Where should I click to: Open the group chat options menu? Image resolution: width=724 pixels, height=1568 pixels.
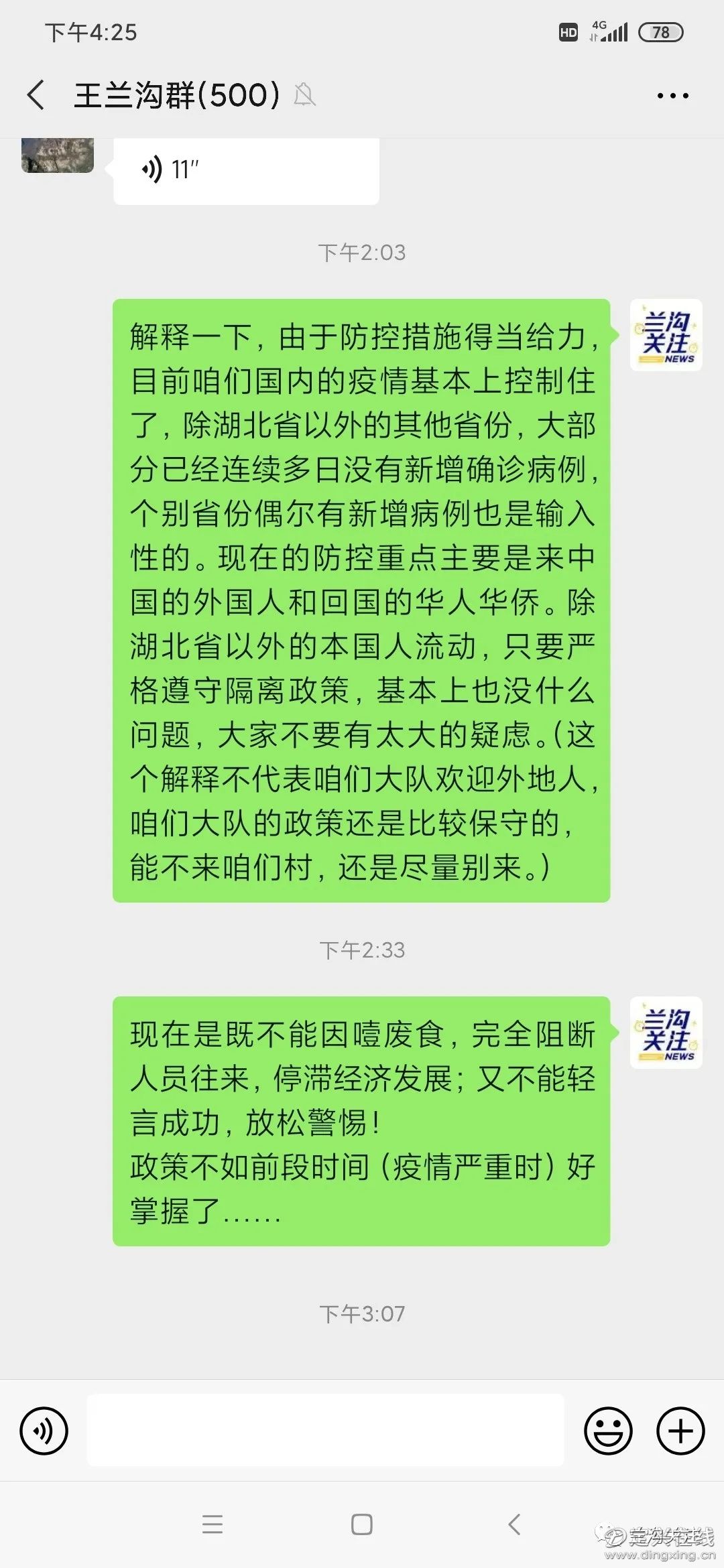[672, 96]
